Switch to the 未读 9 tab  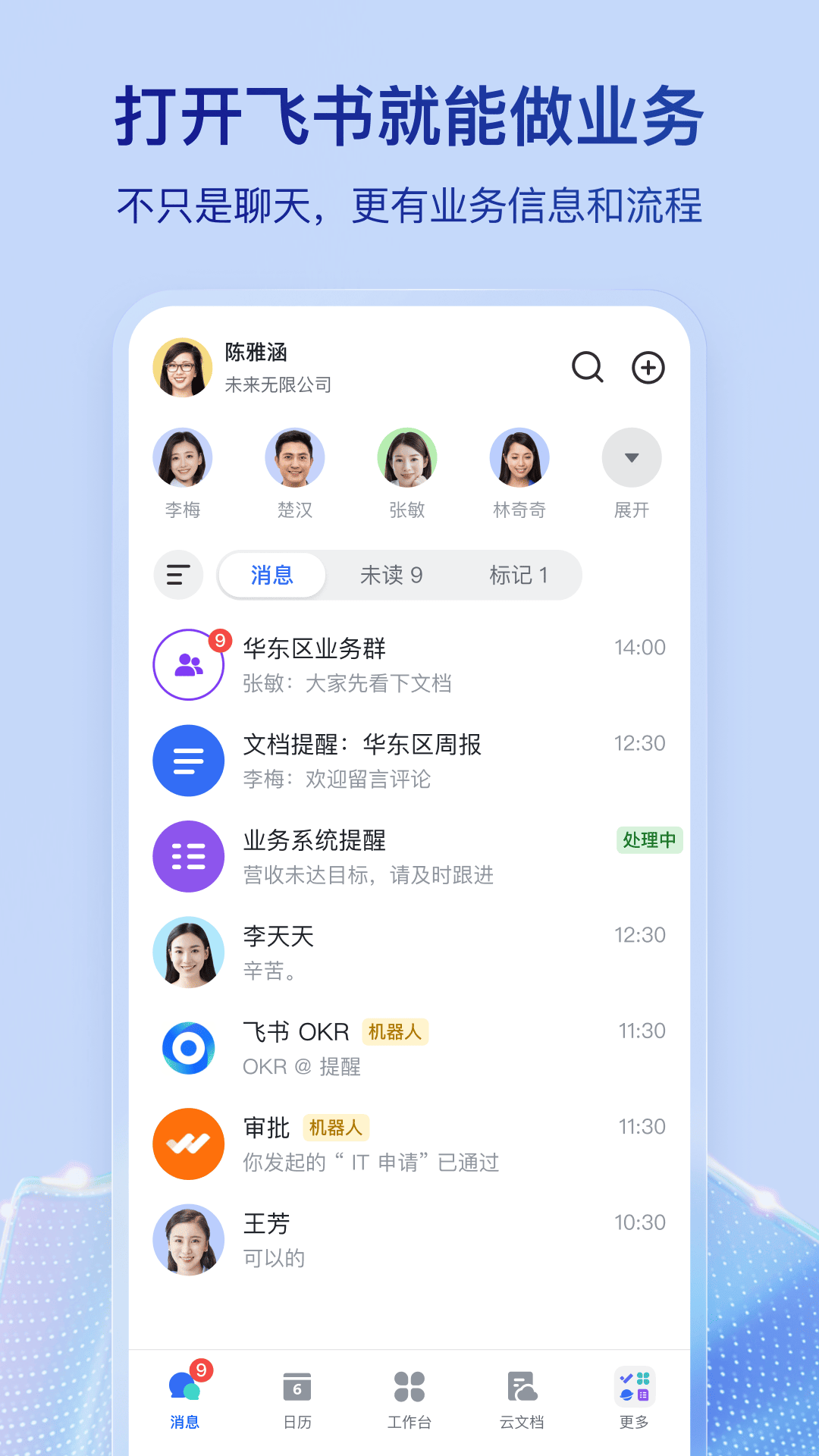coord(392,575)
